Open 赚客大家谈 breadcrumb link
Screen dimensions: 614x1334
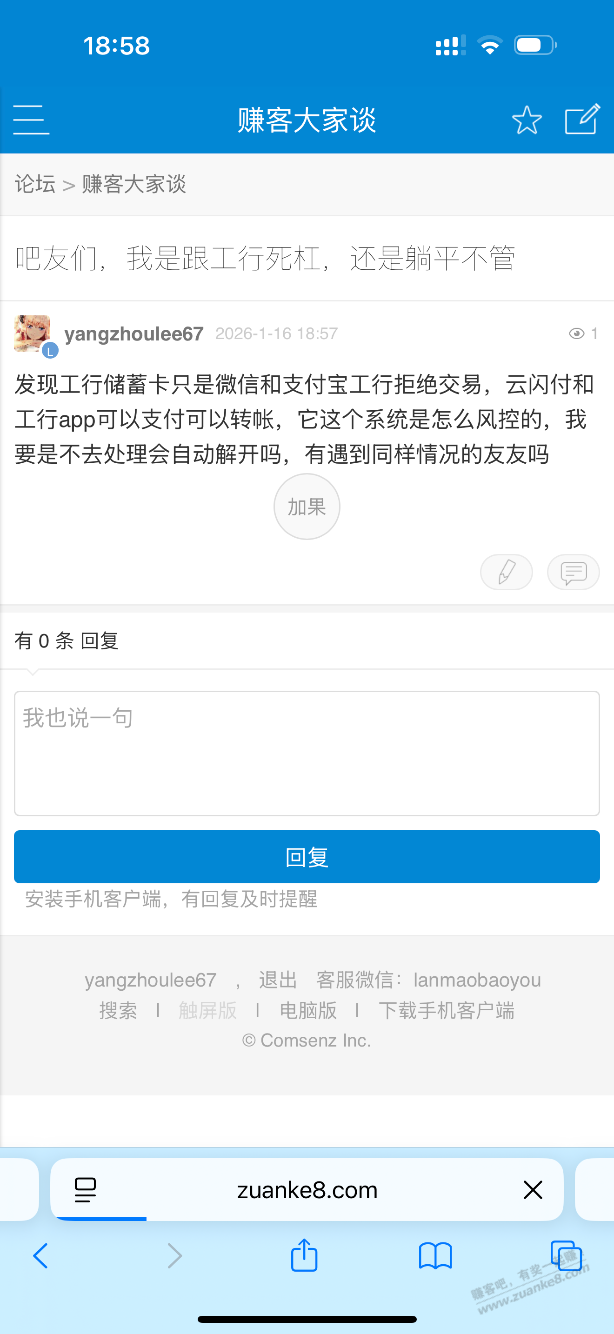pyautogui.click(x=134, y=184)
